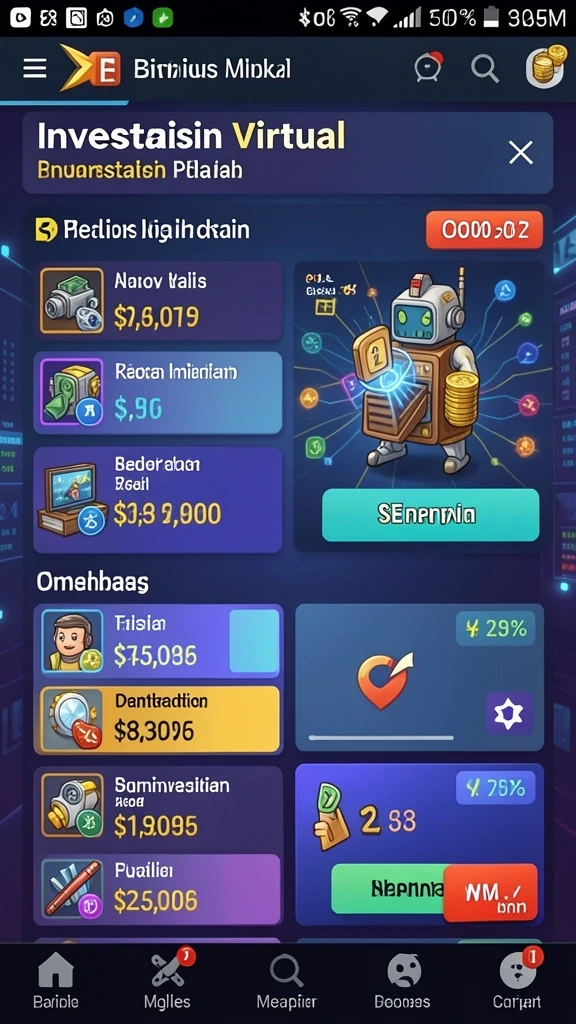Viewport: 576px width, 1024px height.
Task: Open the Tilsian card for $75,086
Action: [159, 641]
